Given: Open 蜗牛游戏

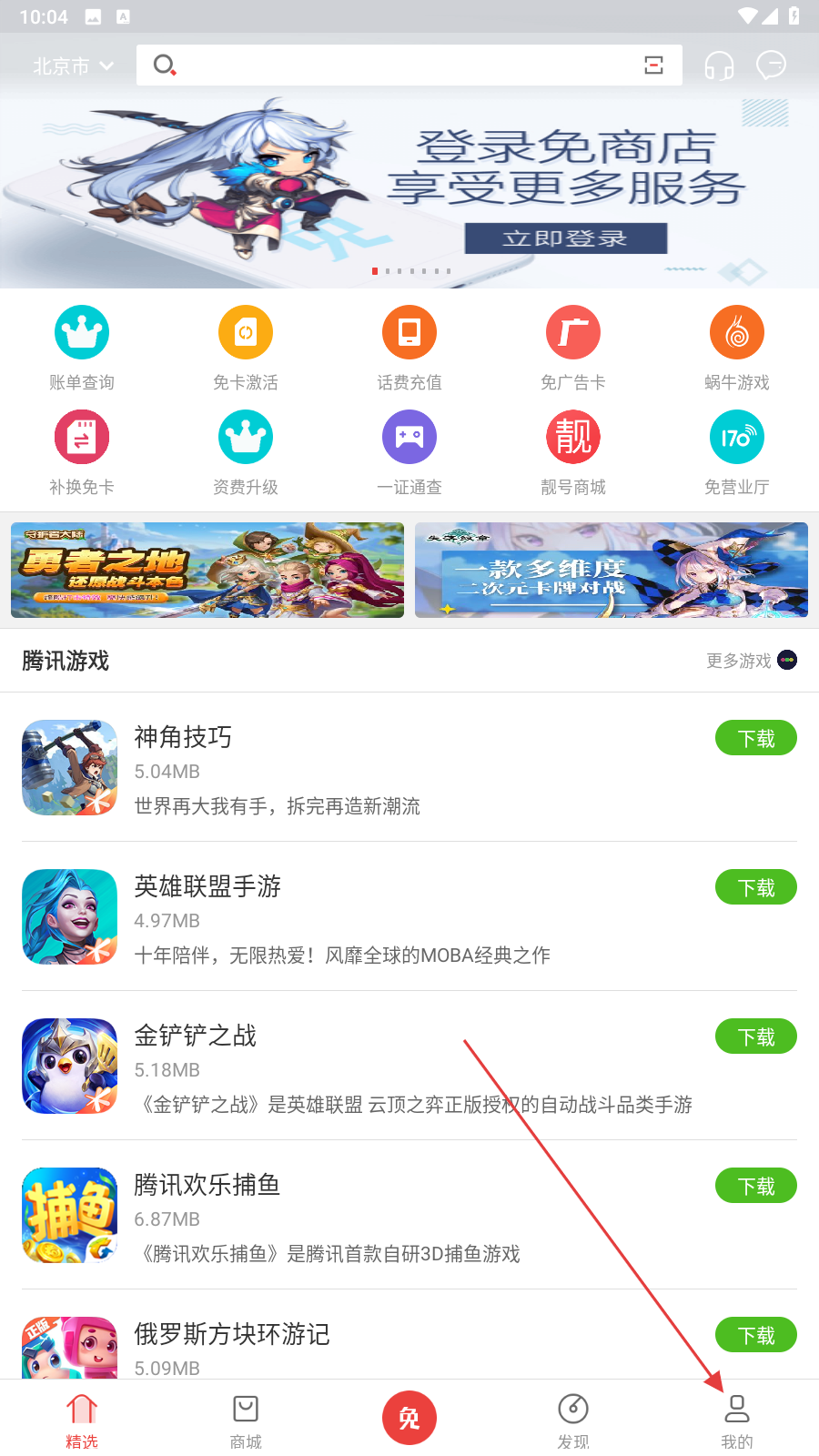Looking at the screenshot, I should 737,348.
